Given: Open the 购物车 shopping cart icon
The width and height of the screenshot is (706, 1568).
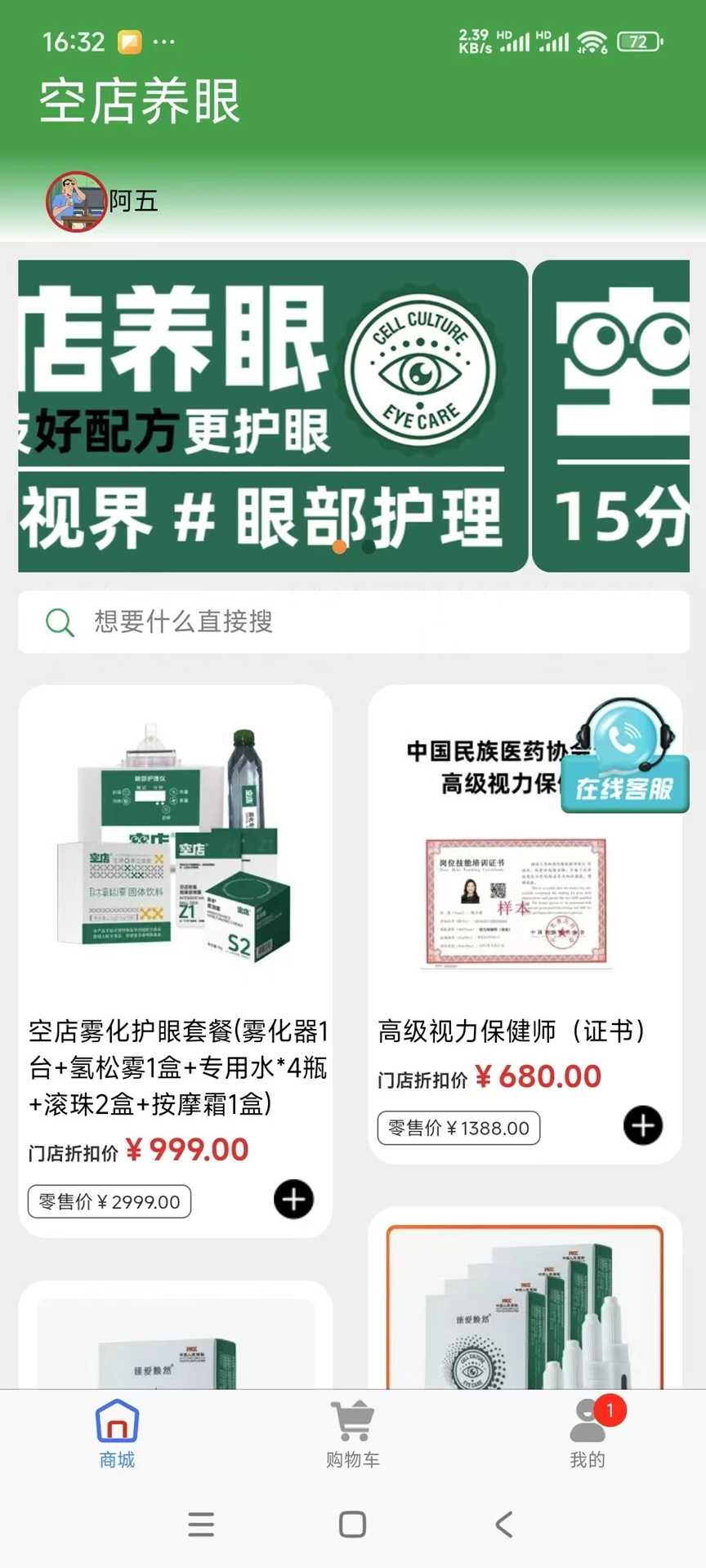Looking at the screenshot, I should (x=351, y=1425).
